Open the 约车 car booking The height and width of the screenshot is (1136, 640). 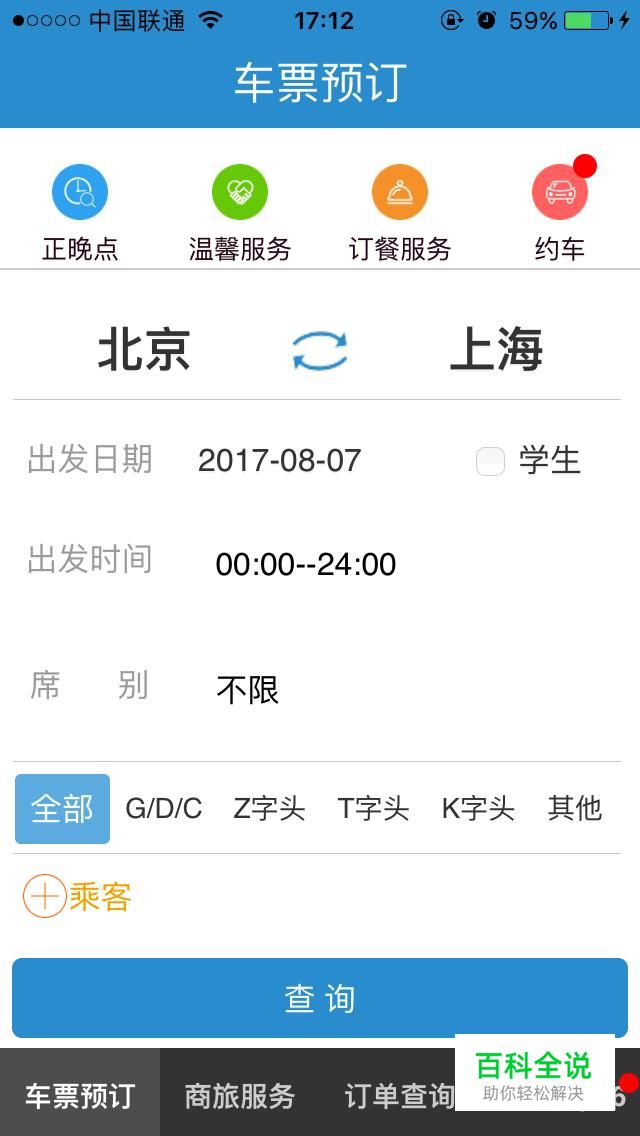[560, 193]
